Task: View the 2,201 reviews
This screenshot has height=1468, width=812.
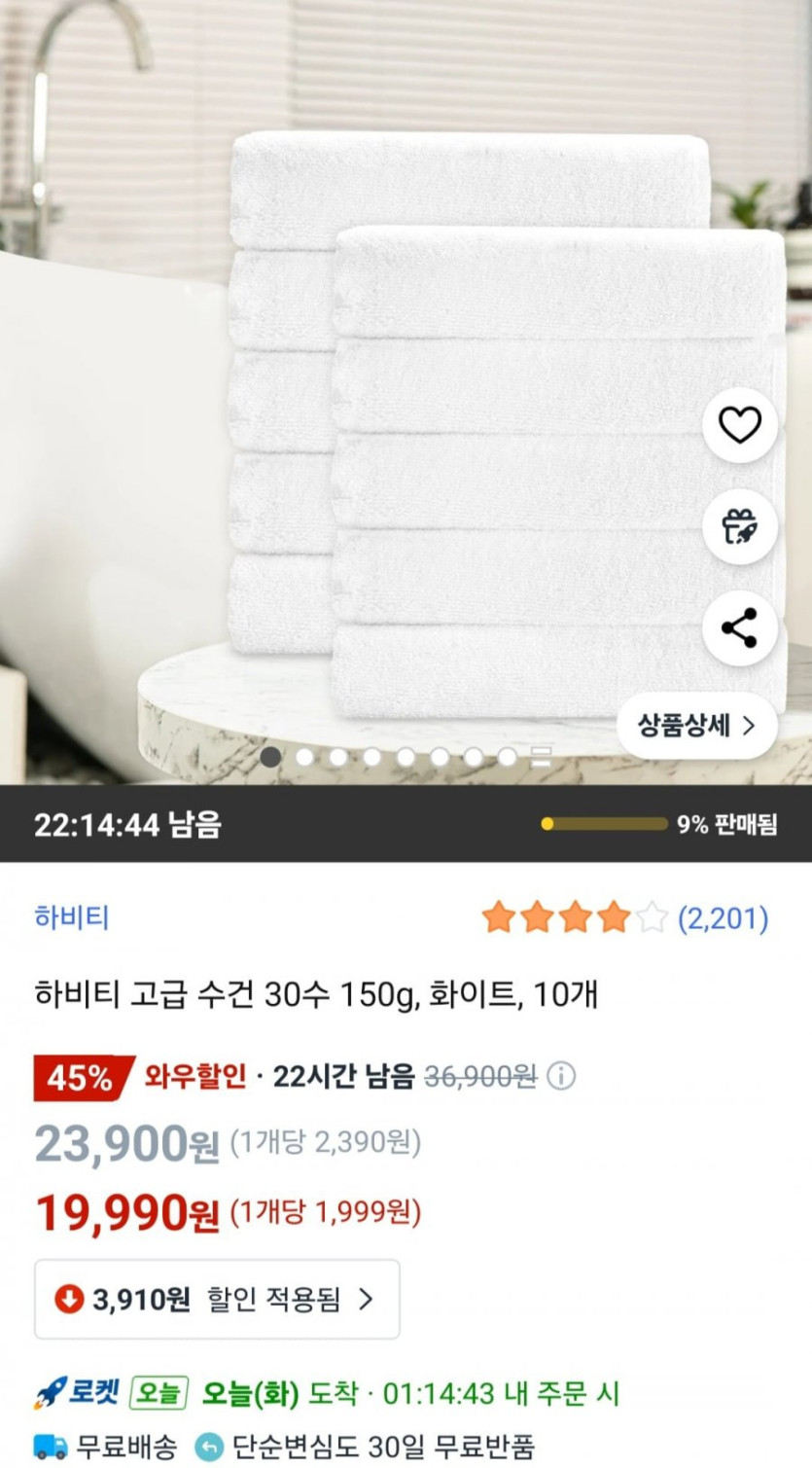Action: (723, 918)
